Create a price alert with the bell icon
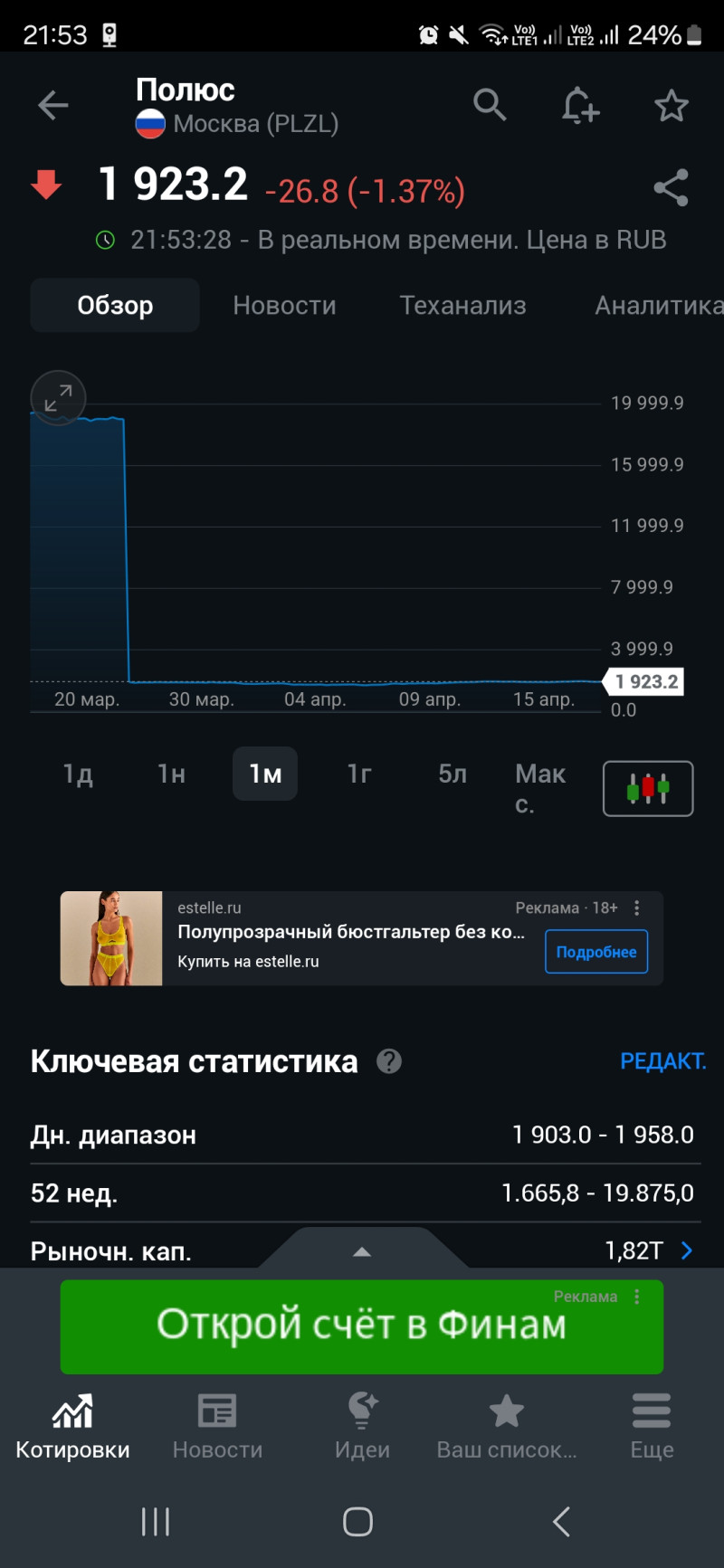 coord(580,106)
